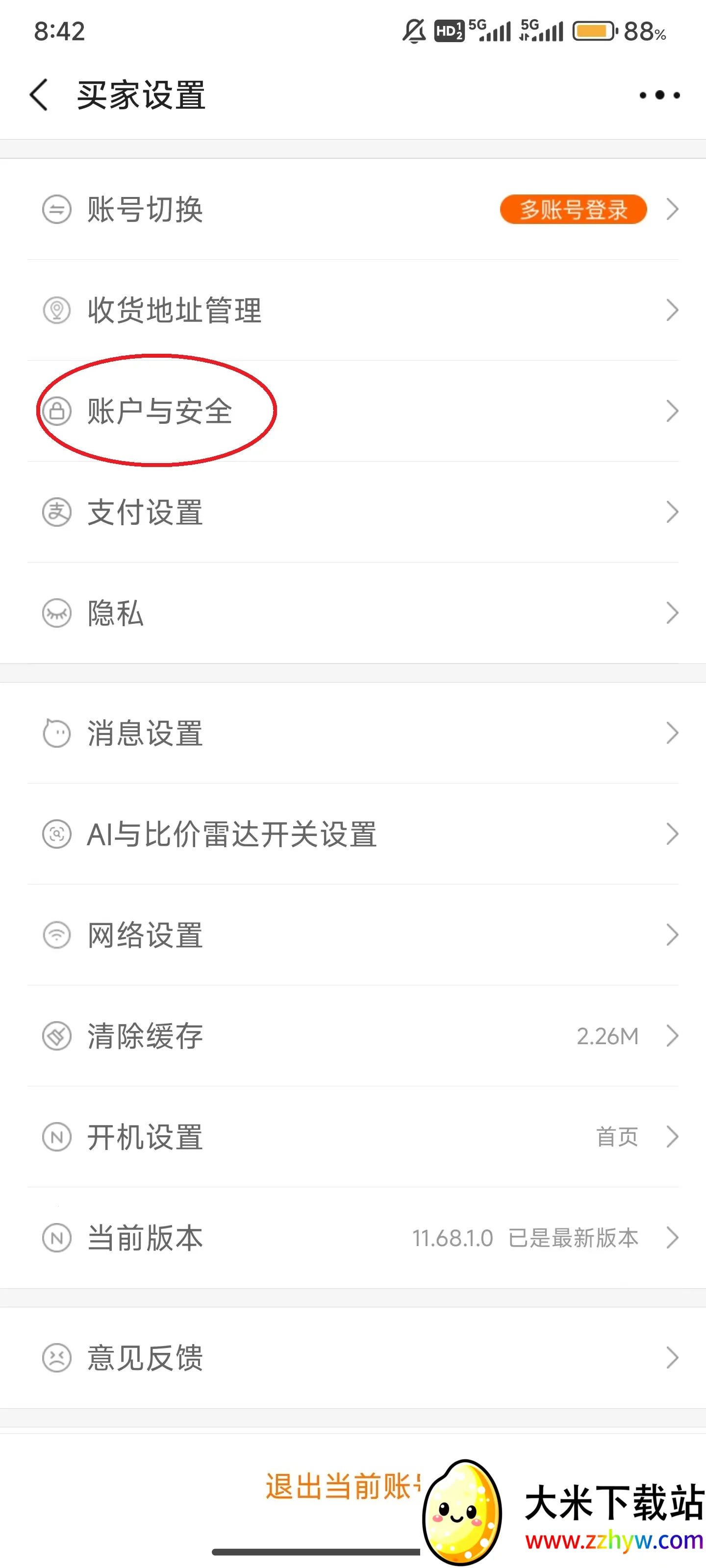Click the muted notification icon in status bar
Image resolution: width=706 pixels, height=1568 pixels.
click(414, 32)
